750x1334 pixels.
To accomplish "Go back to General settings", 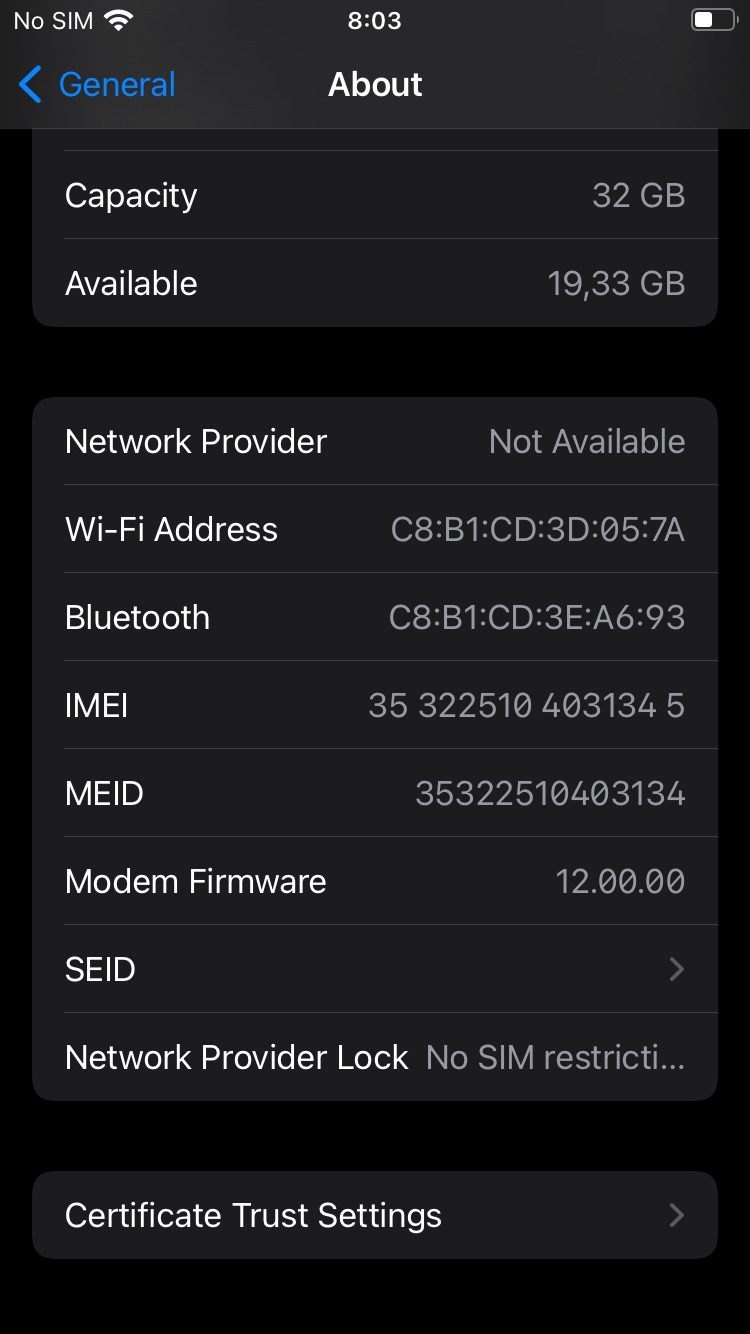I will coord(97,85).
